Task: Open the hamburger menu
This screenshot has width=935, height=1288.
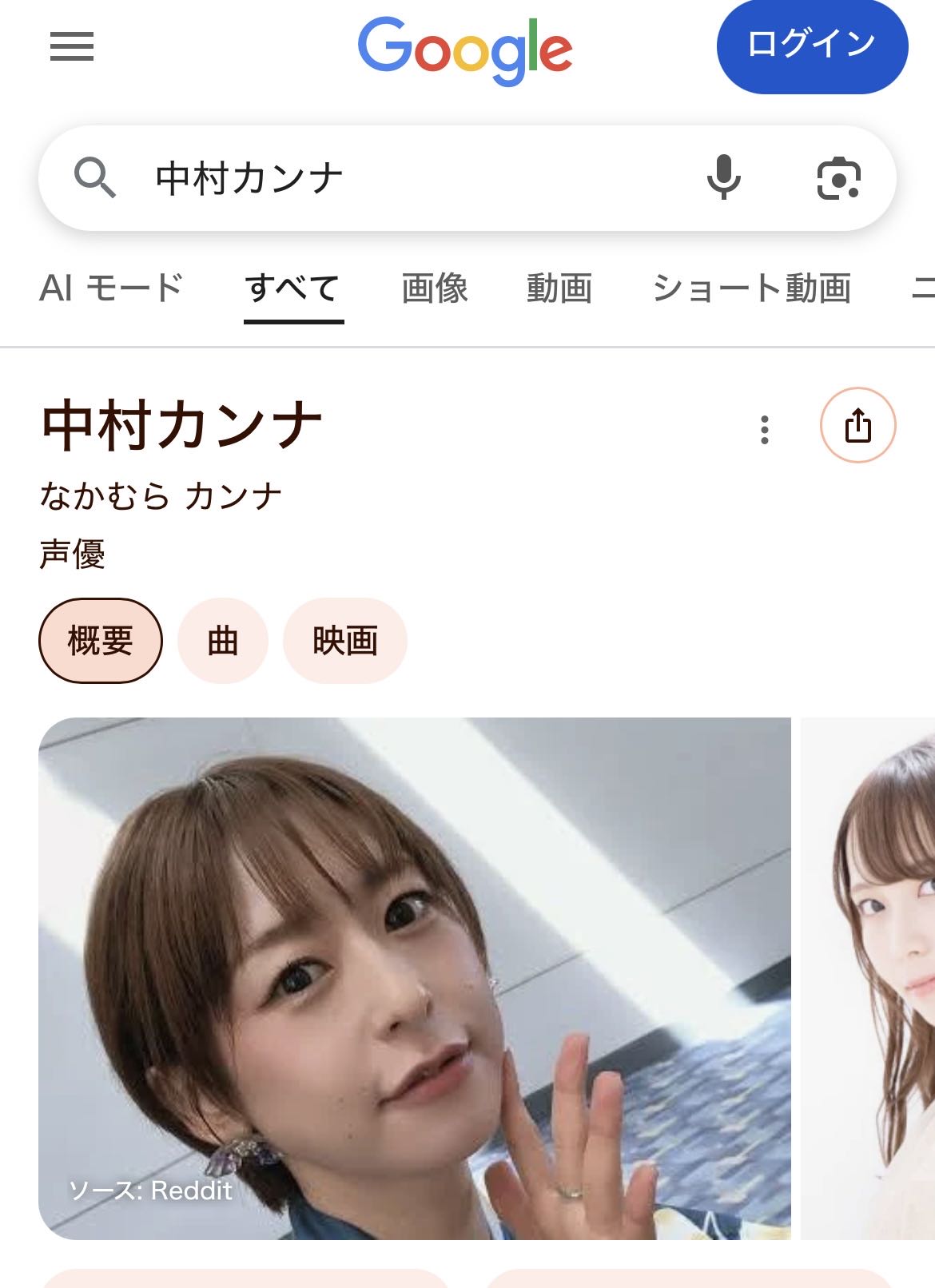Action: coord(72,47)
